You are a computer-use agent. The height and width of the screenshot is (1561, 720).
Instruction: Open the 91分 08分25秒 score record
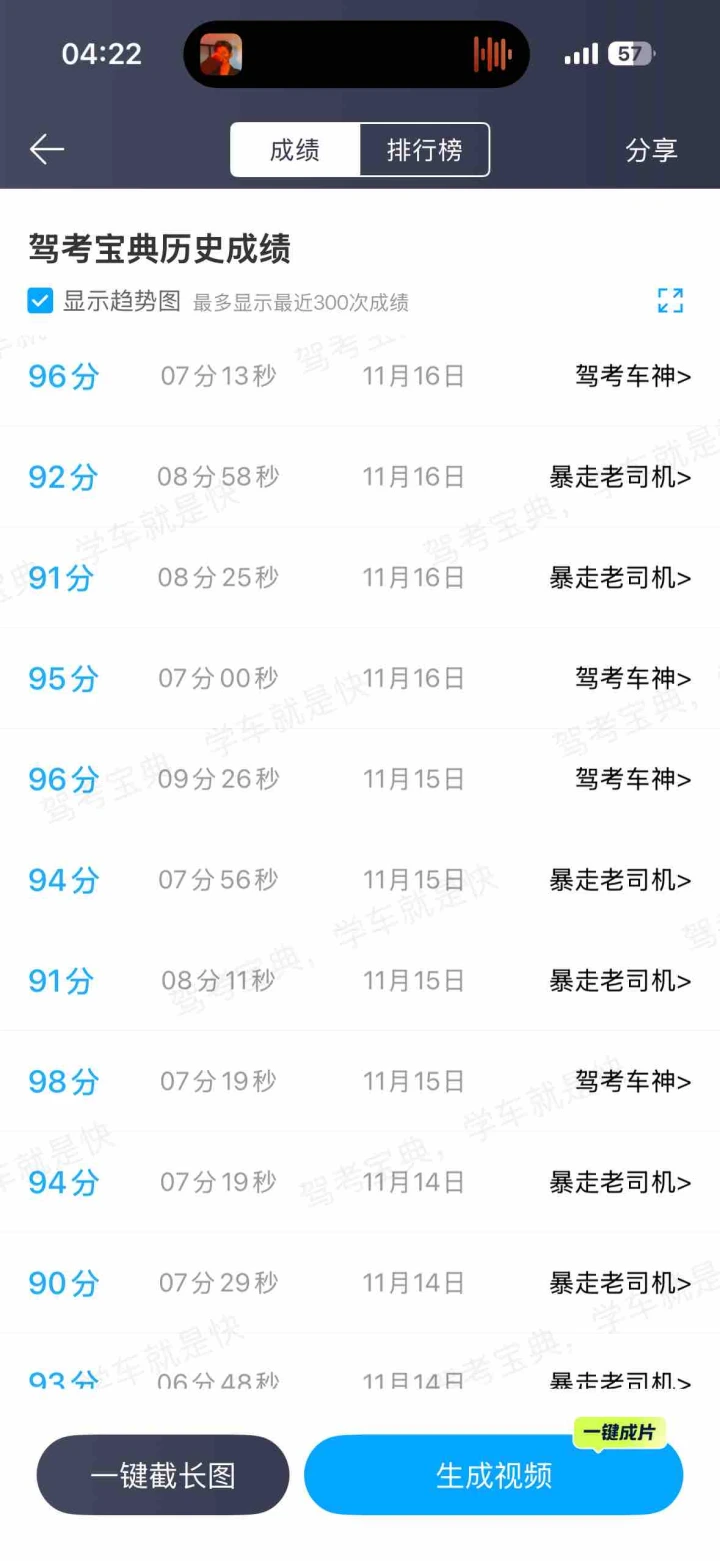(360, 578)
